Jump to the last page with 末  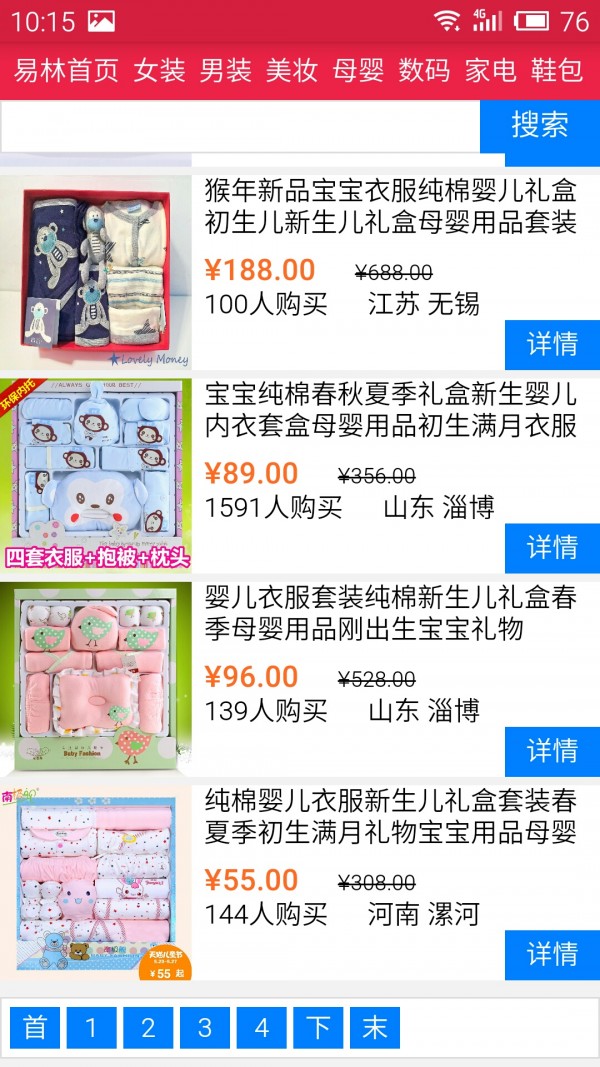coord(375,1028)
